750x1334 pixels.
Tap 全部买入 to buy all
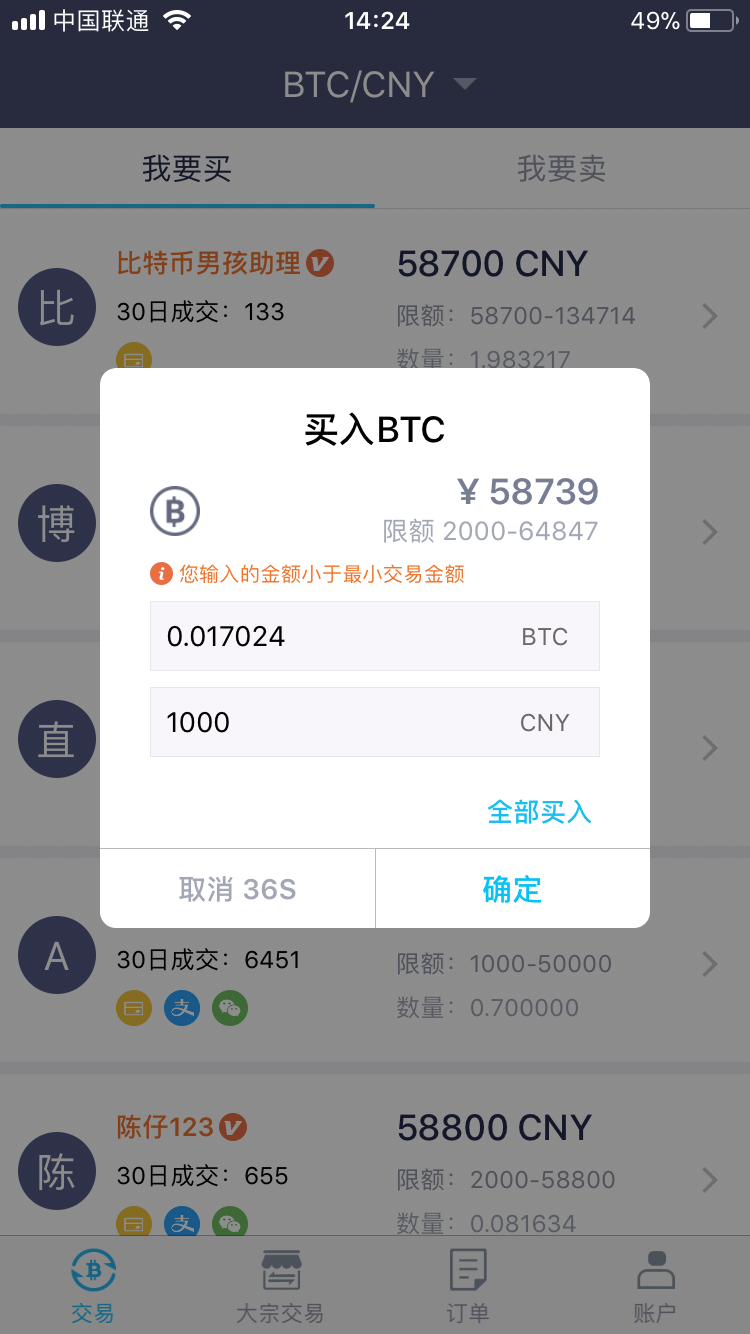539,813
